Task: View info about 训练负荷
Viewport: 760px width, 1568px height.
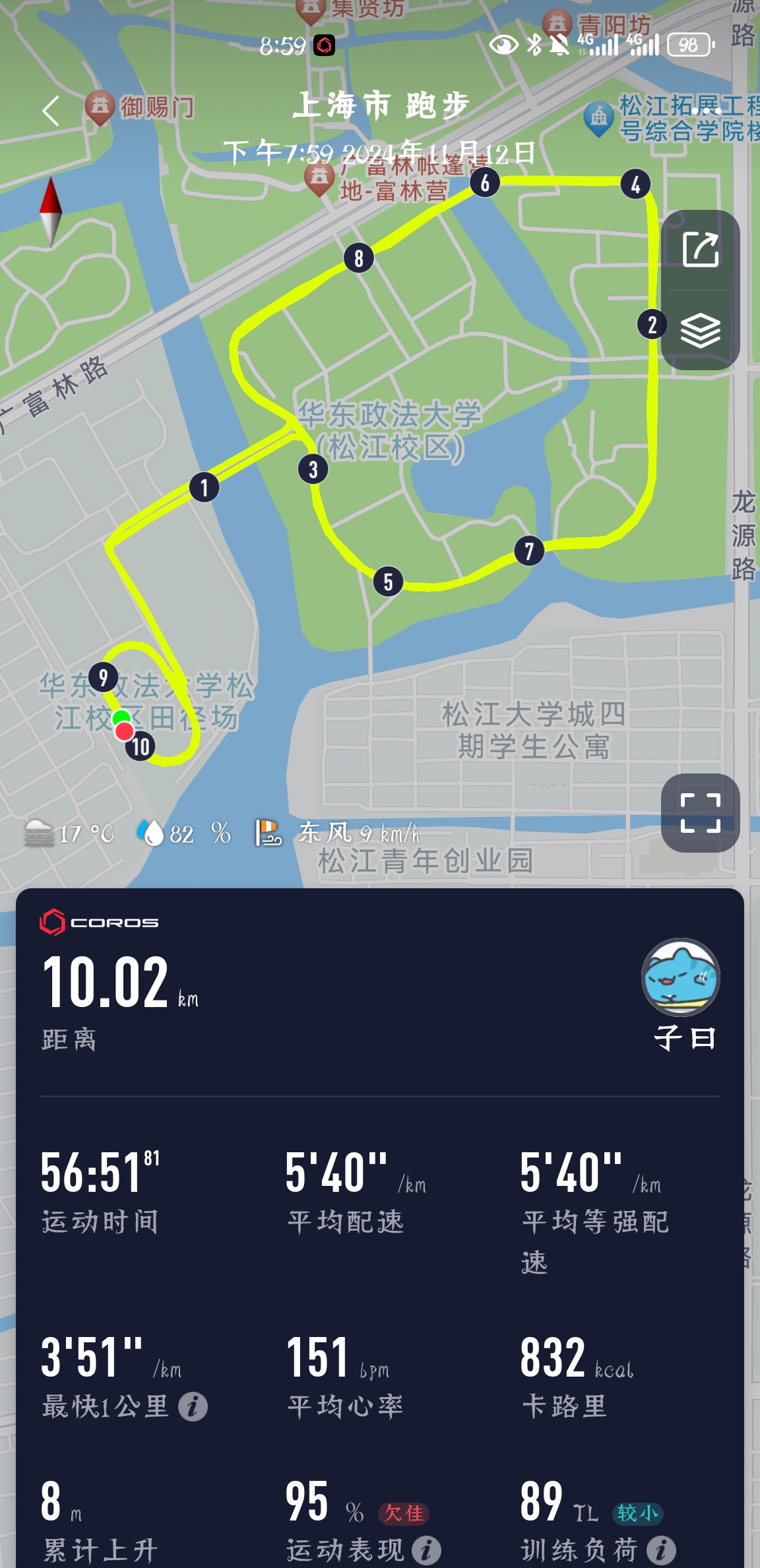Action: pyautogui.click(x=660, y=1550)
